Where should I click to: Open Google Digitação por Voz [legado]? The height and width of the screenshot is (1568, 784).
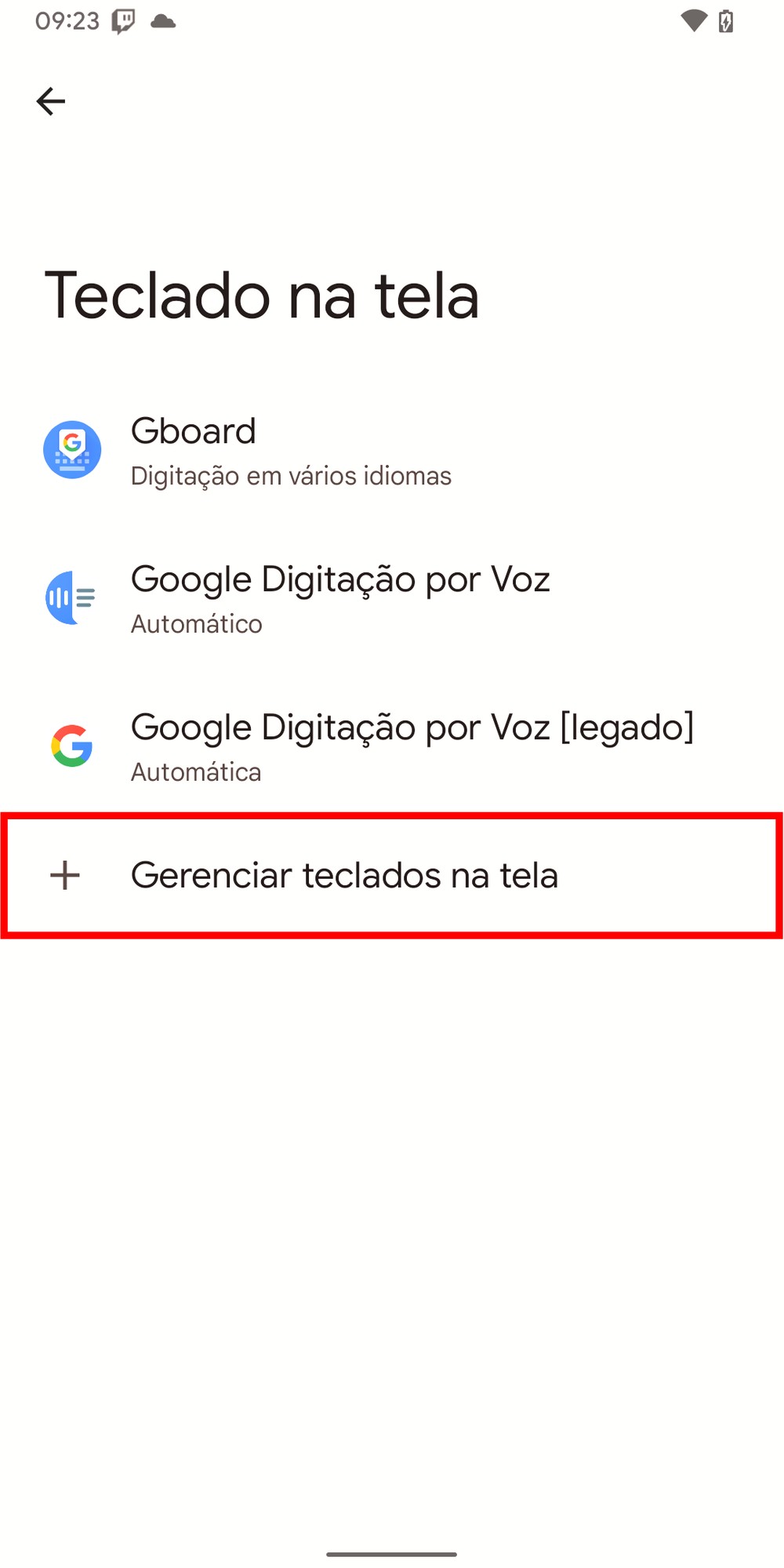point(412,746)
